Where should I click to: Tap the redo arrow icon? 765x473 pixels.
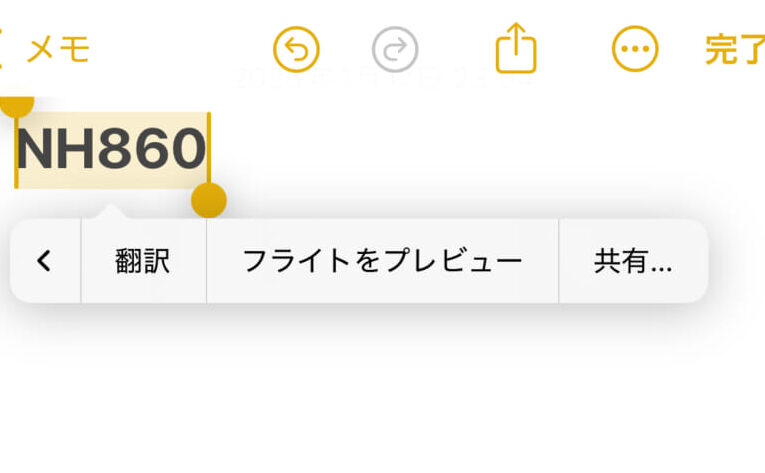tap(395, 49)
